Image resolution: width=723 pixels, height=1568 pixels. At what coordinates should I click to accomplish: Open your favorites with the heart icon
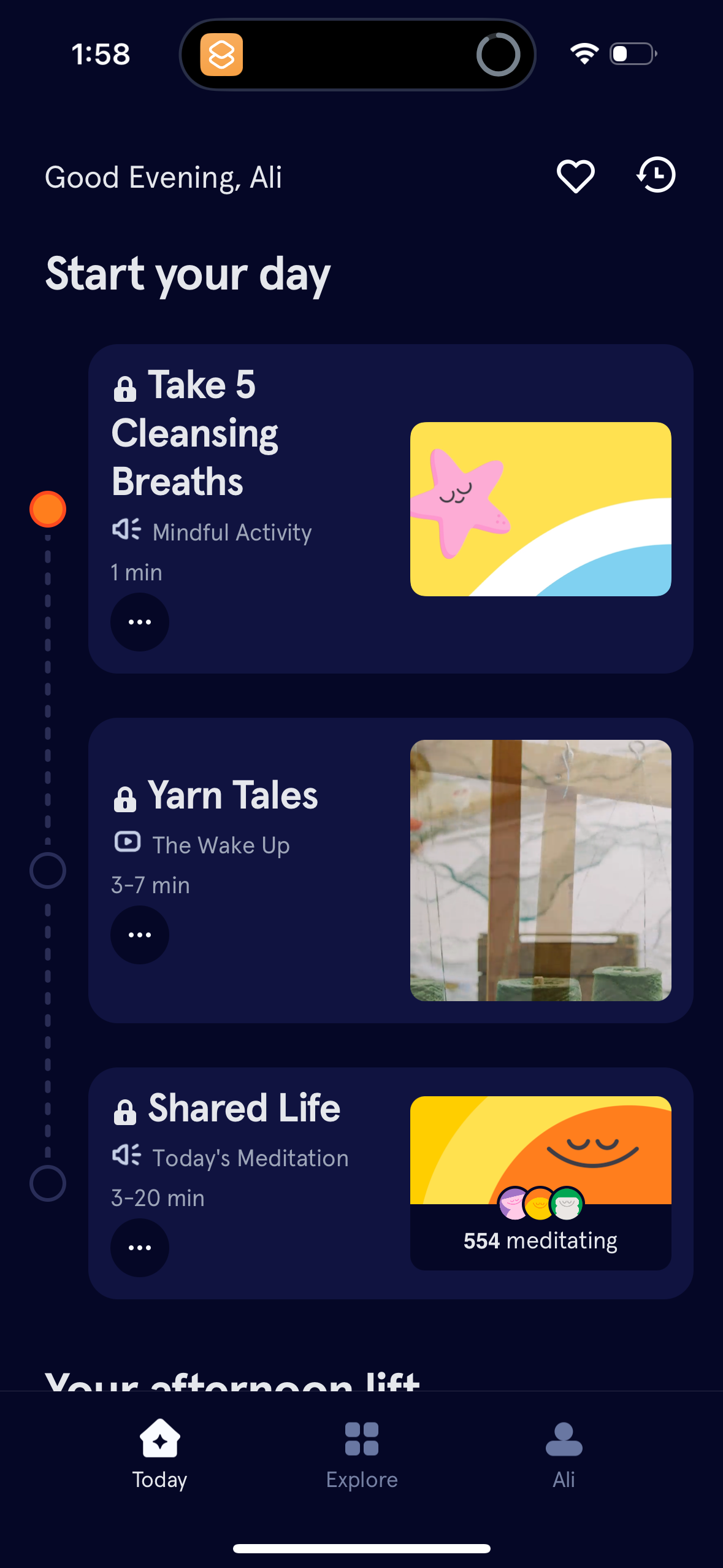pyautogui.click(x=576, y=176)
